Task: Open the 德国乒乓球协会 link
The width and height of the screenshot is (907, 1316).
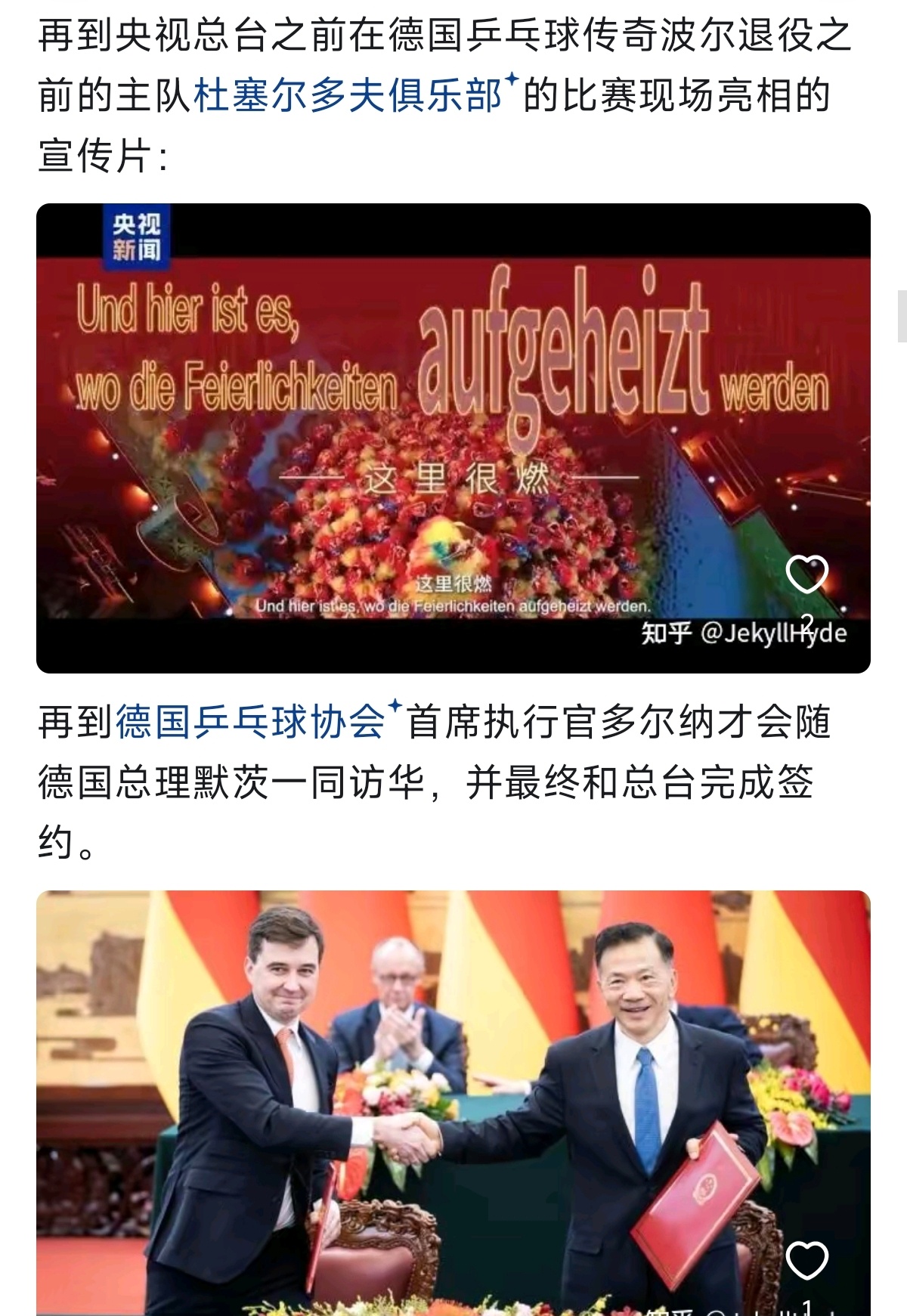Action: [x=249, y=724]
